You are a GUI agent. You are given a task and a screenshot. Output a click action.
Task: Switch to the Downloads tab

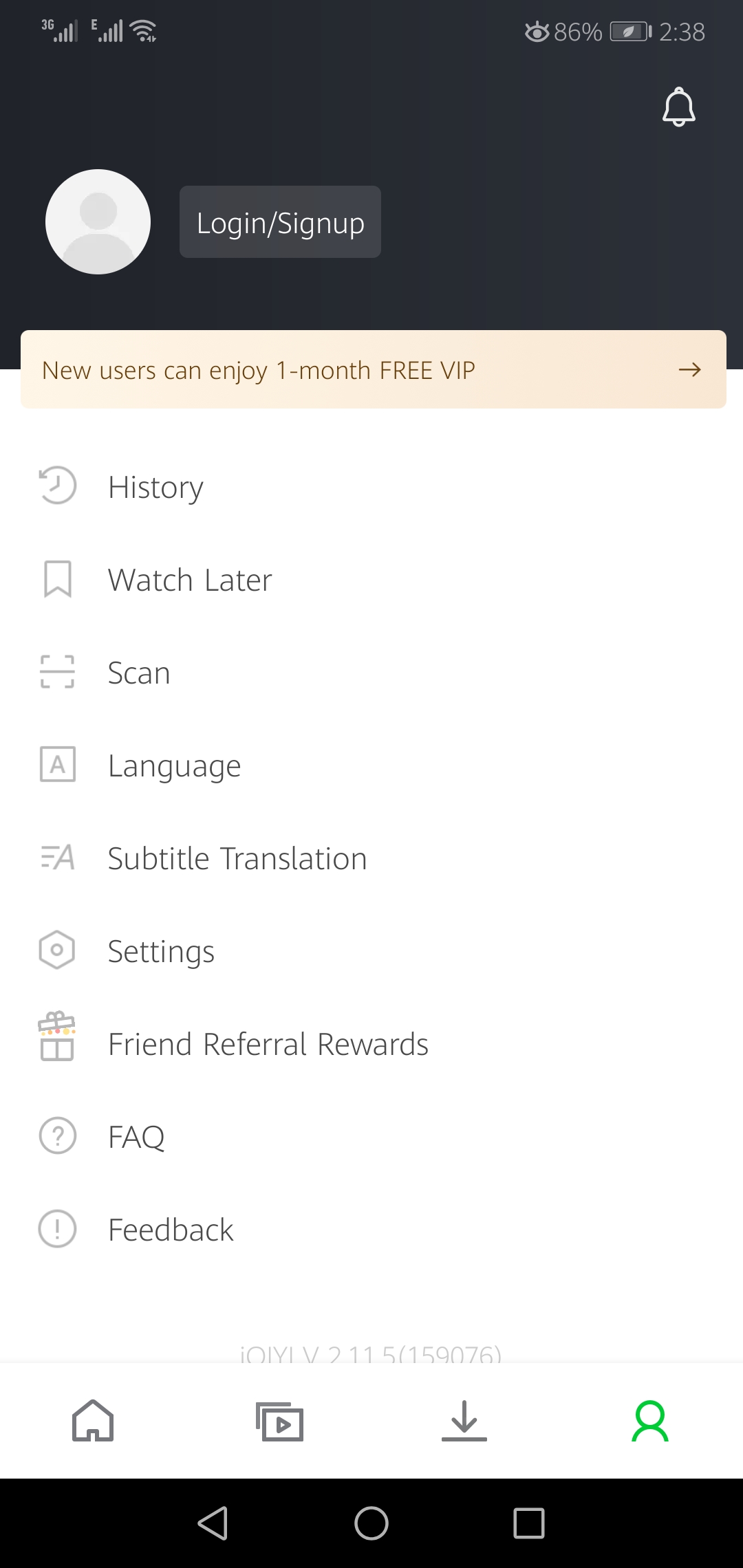coord(464,1421)
